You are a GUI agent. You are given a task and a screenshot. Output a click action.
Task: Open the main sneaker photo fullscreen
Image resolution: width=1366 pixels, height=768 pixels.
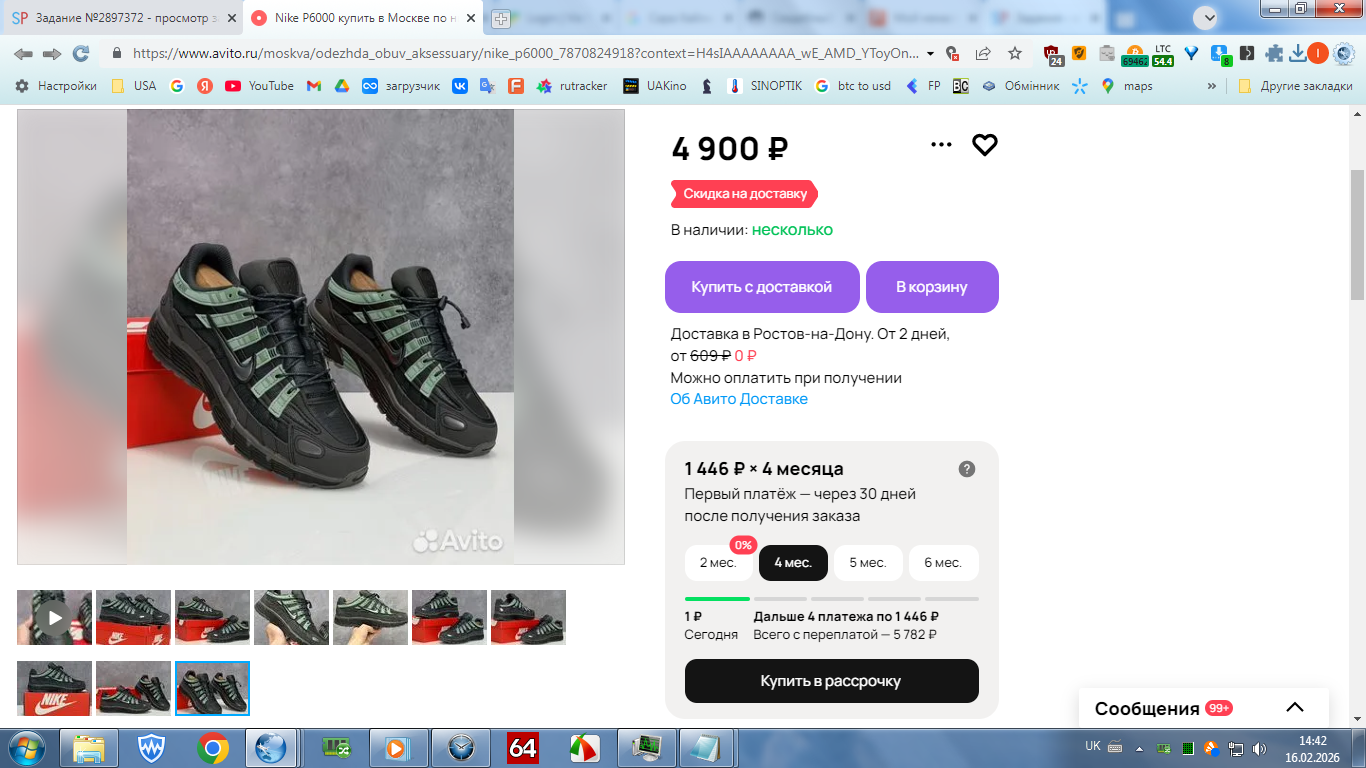pyautogui.click(x=320, y=337)
